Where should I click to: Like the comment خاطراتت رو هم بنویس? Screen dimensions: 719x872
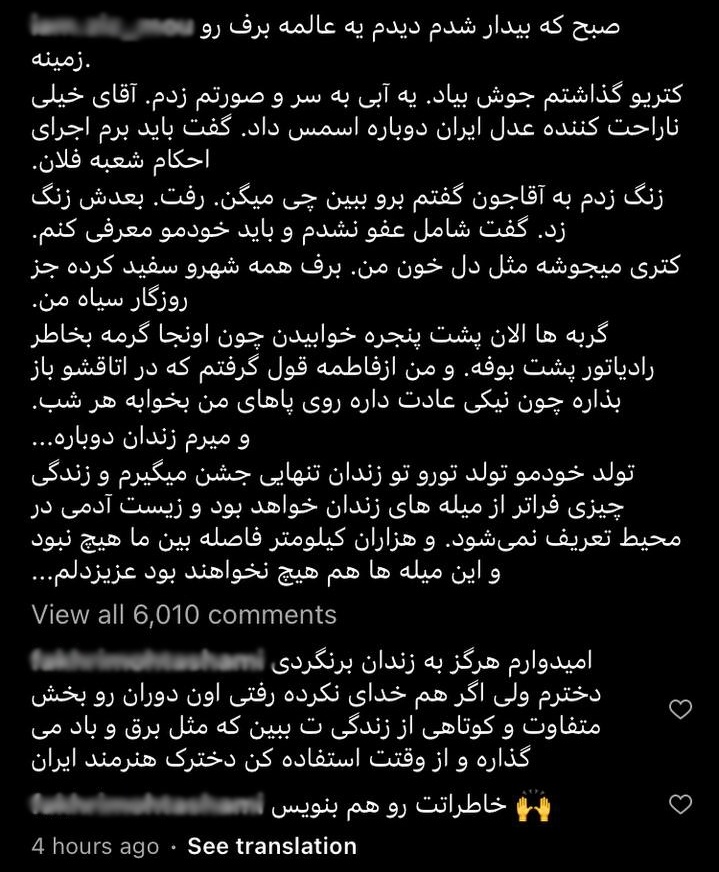click(680, 803)
